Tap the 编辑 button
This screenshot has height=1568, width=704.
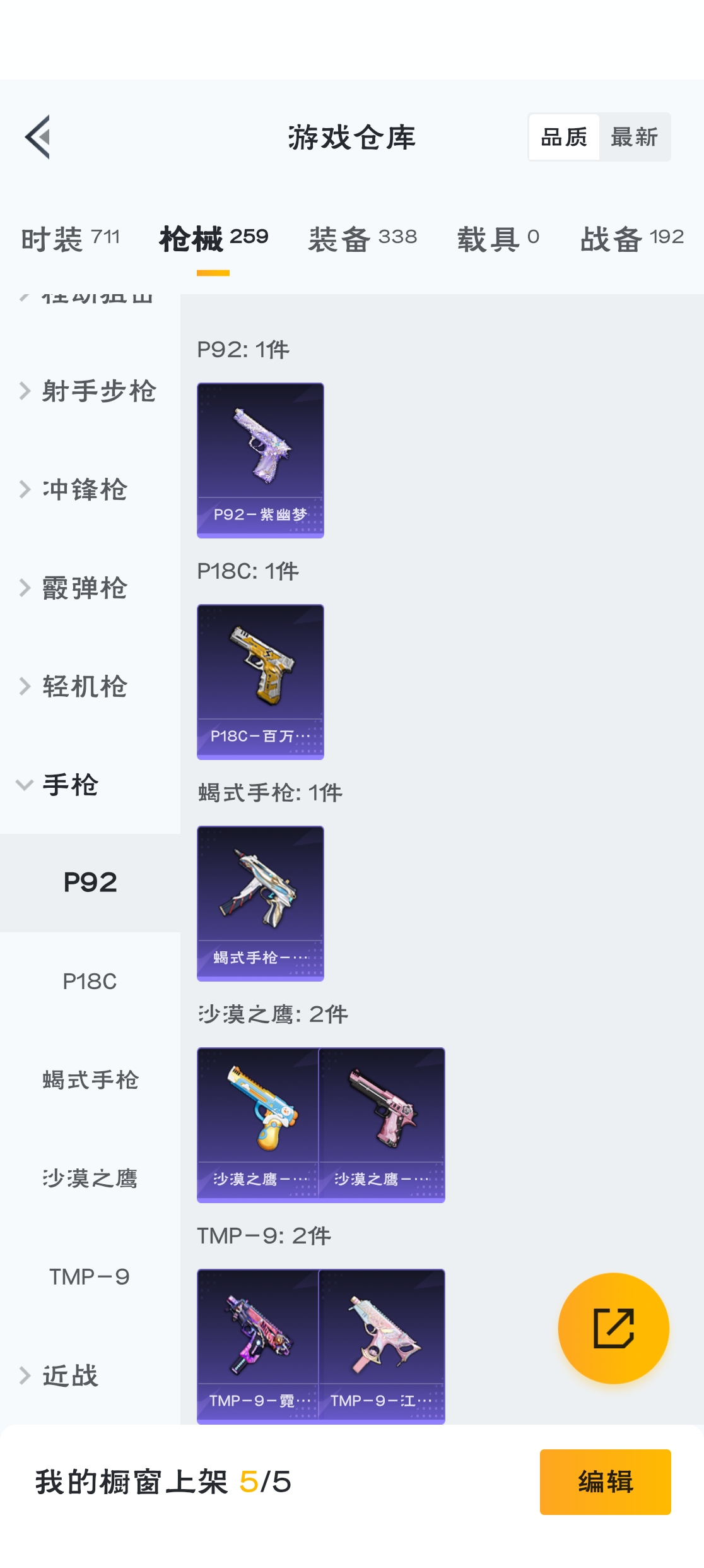click(x=606, y=1482)
